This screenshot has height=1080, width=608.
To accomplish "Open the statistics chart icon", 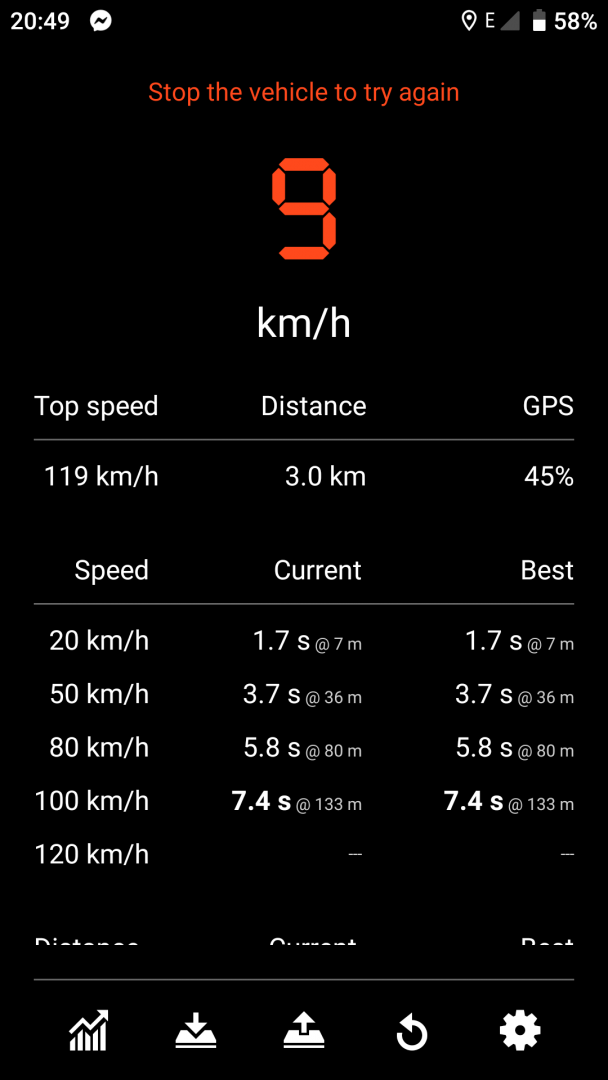I will 88,1030.
